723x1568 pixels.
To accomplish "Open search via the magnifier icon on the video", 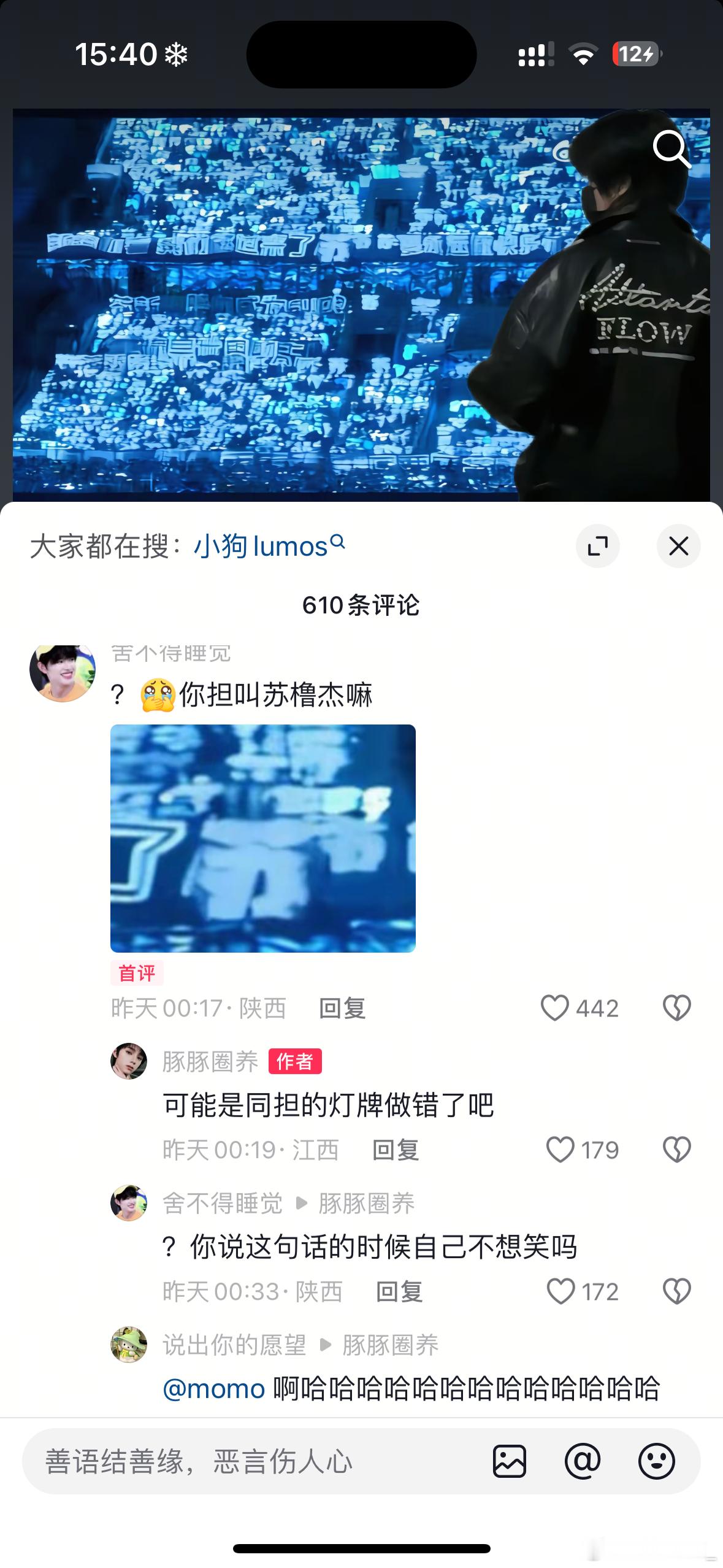I will 672,149.
